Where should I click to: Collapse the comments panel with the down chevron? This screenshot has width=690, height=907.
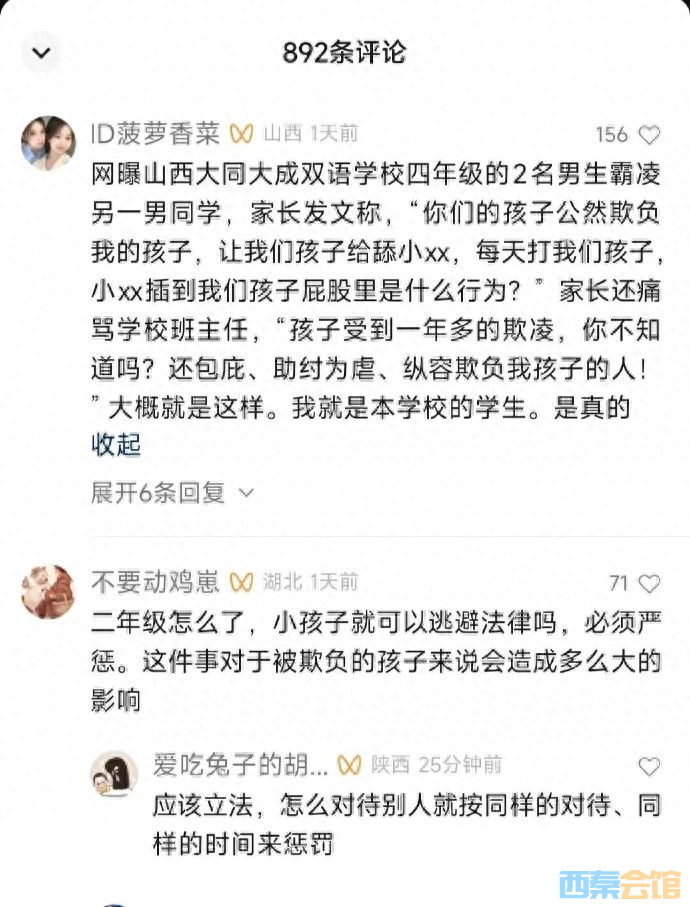pyautogui.click(x=41, y=52)
